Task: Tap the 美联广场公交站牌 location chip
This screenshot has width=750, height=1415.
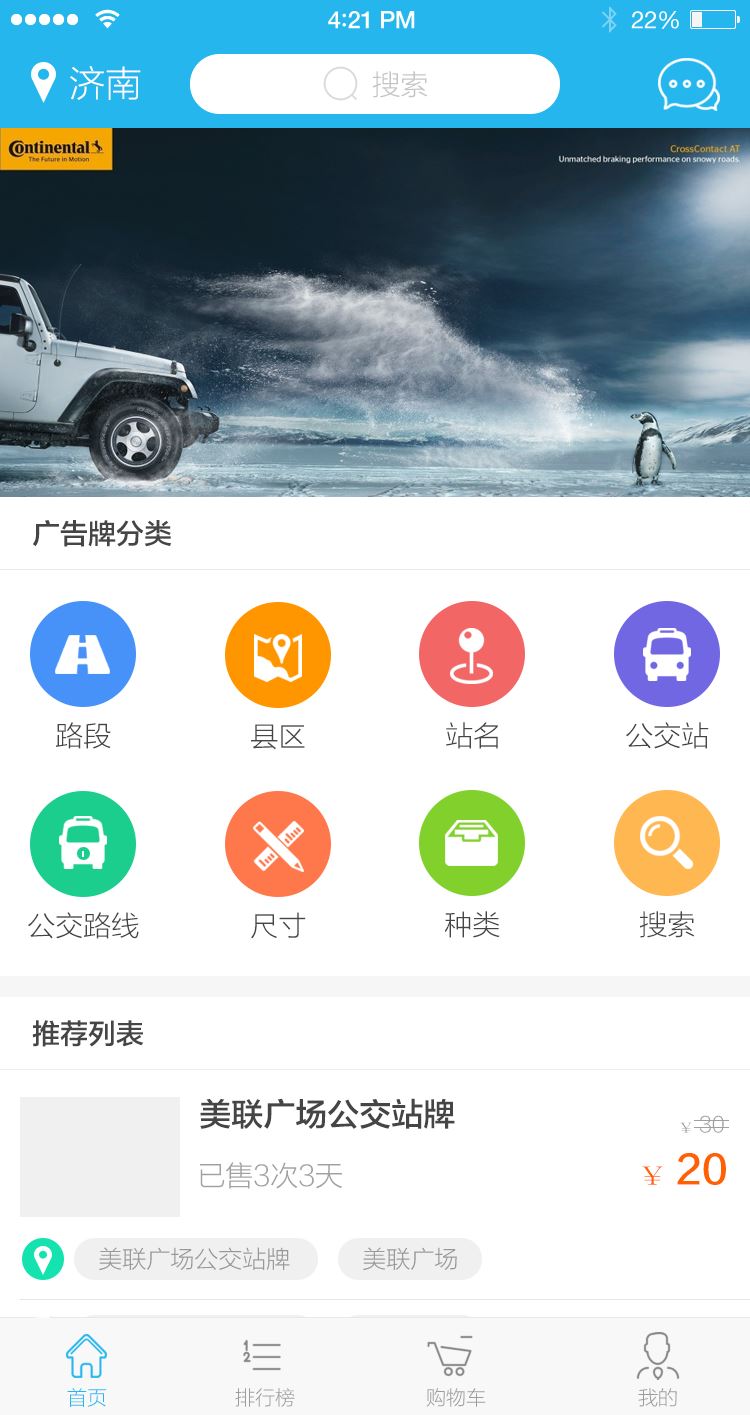Action: tap(195, 1259)
